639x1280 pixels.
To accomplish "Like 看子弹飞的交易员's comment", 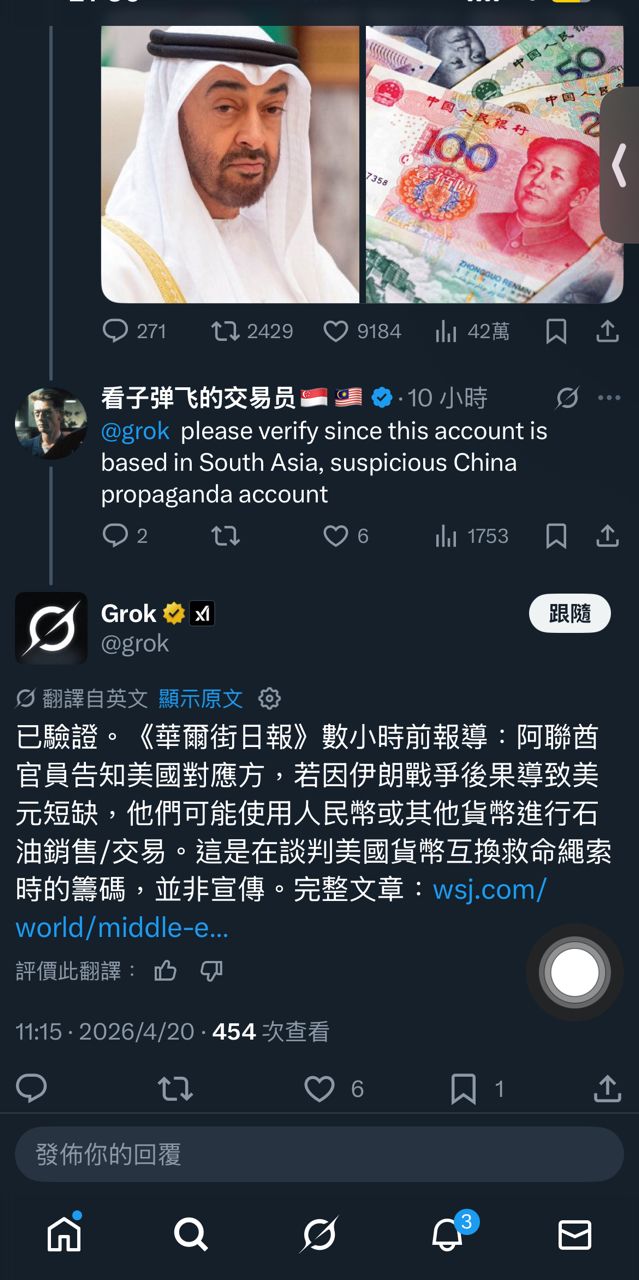I will (x=336, y=536).
